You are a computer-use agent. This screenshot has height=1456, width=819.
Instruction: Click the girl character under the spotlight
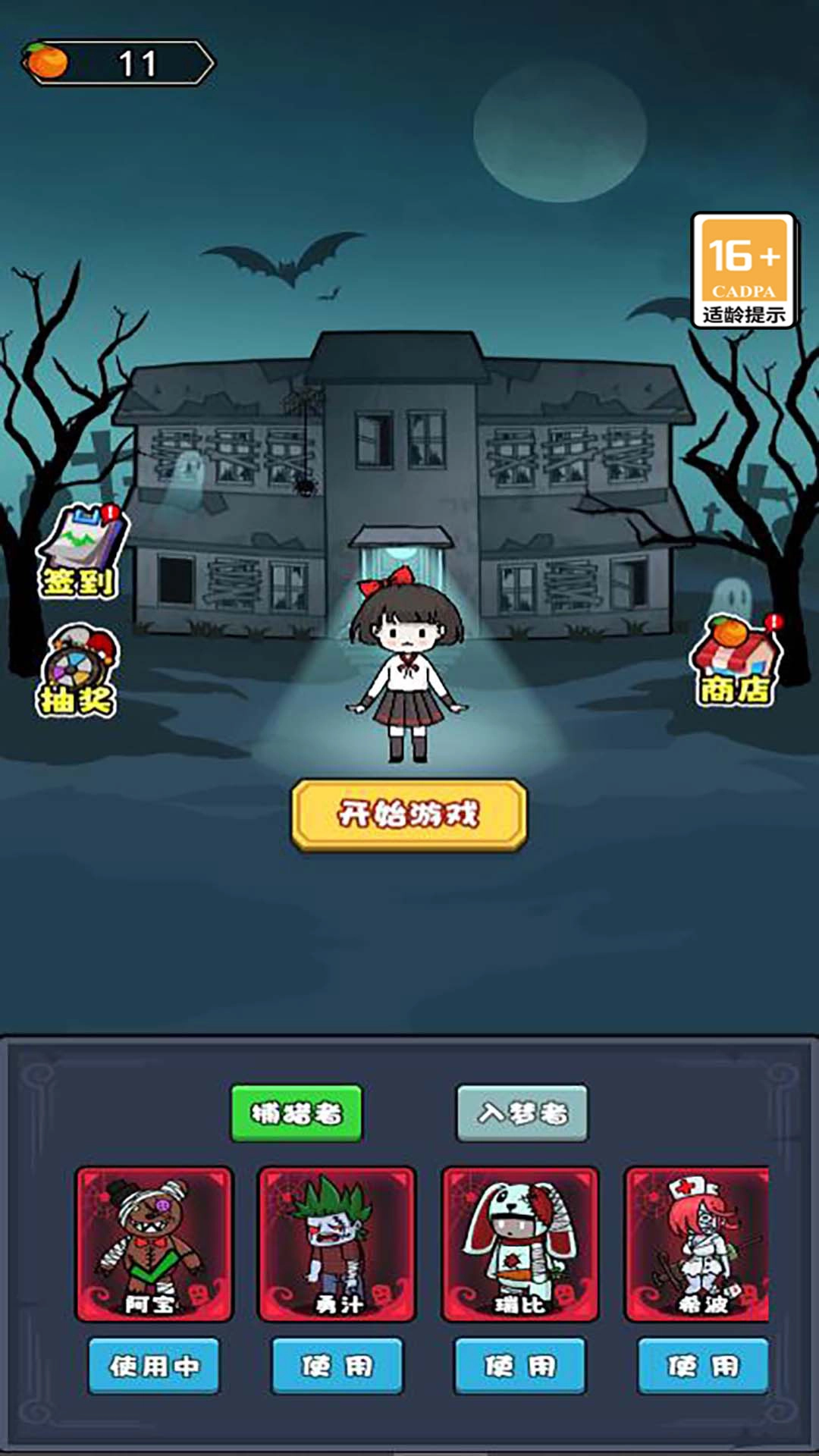(x=408, y=667)
